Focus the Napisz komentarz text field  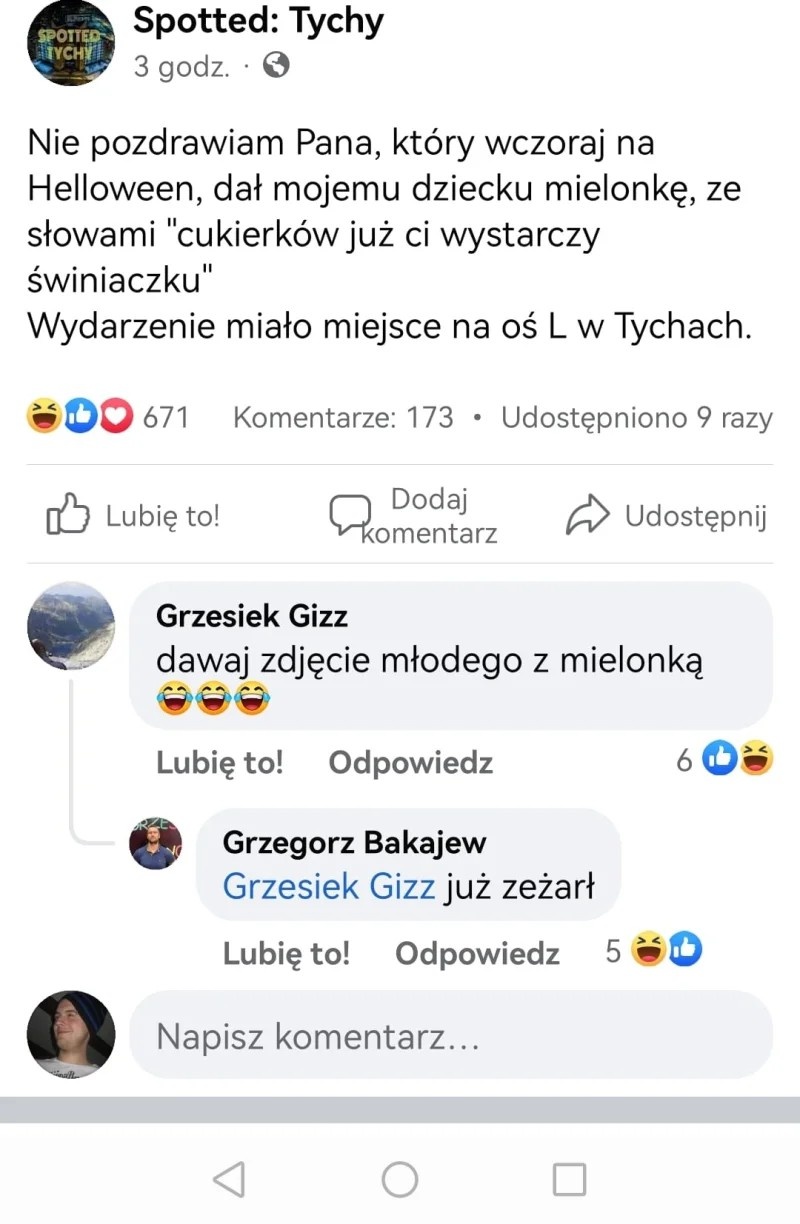click(x=450, y=1036)
